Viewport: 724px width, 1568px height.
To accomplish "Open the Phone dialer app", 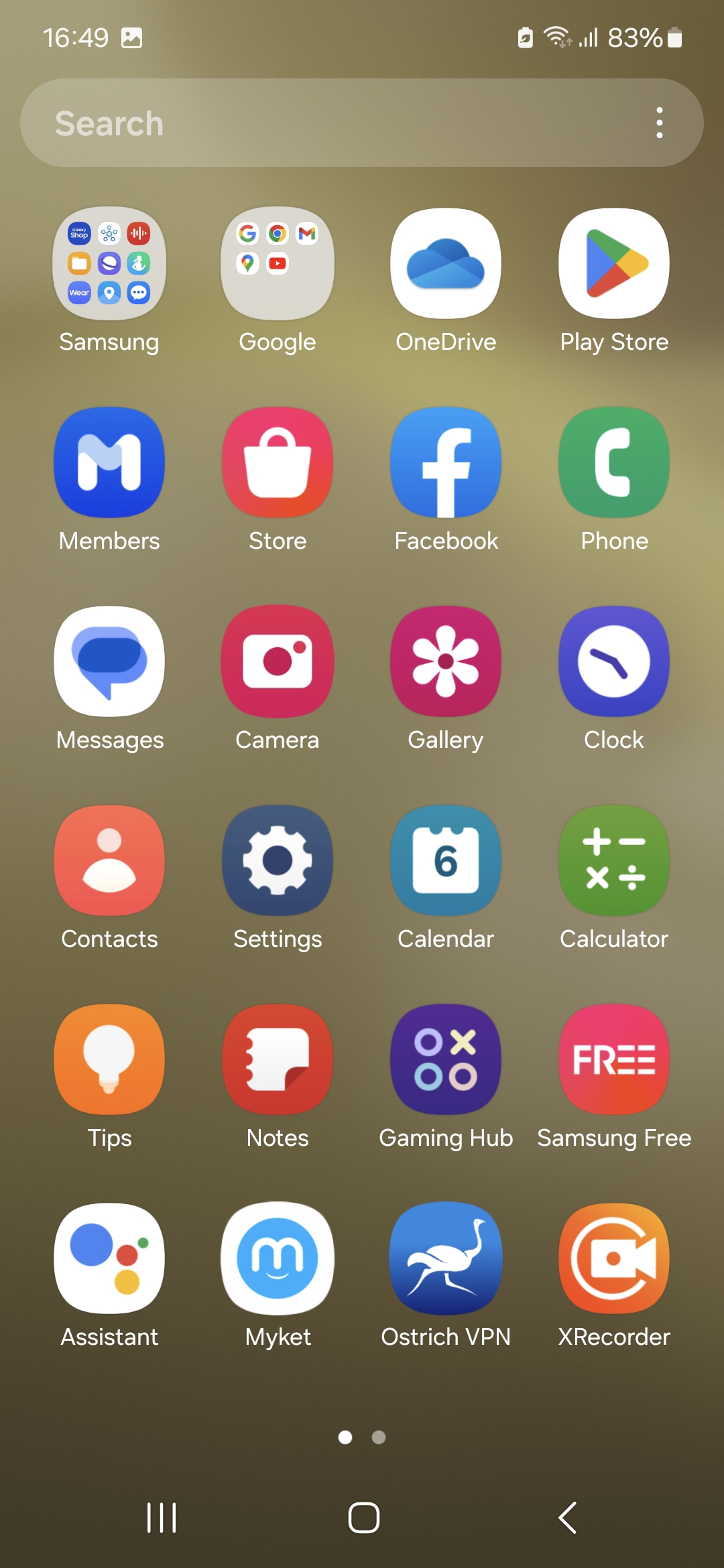I will pyautogui.click(x=614, y=462).
